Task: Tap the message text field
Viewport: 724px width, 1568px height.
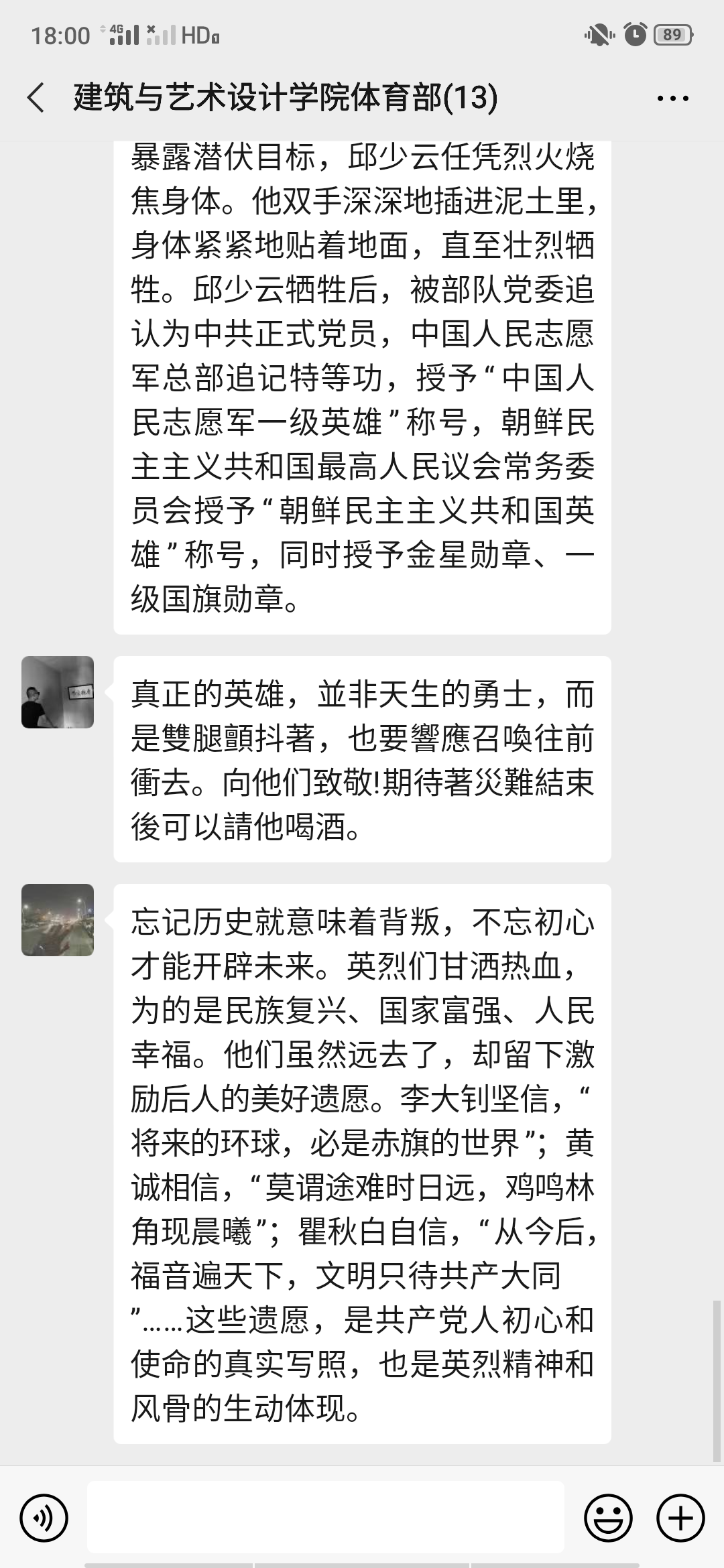Action: pyautogui.click(x=326, y=1517)
